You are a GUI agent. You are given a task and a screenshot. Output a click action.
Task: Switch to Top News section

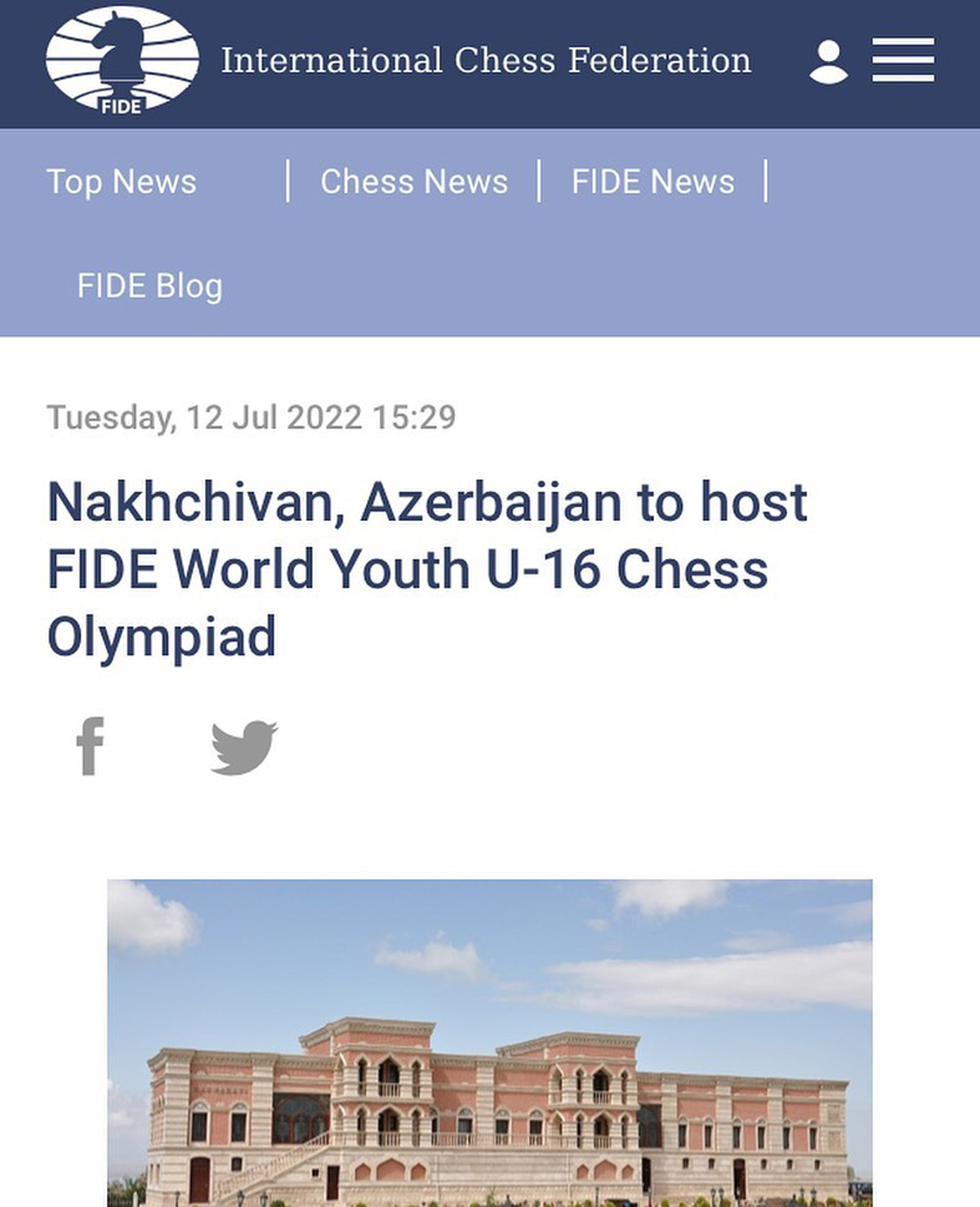[122, 181]
